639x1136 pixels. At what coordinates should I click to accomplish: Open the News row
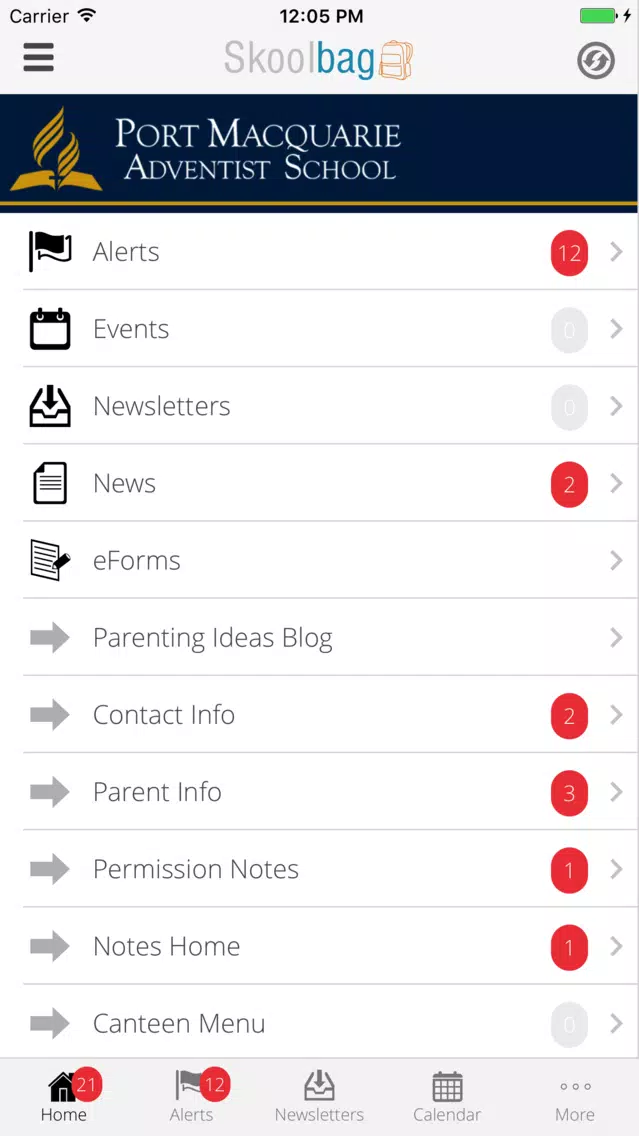(320, 483)
